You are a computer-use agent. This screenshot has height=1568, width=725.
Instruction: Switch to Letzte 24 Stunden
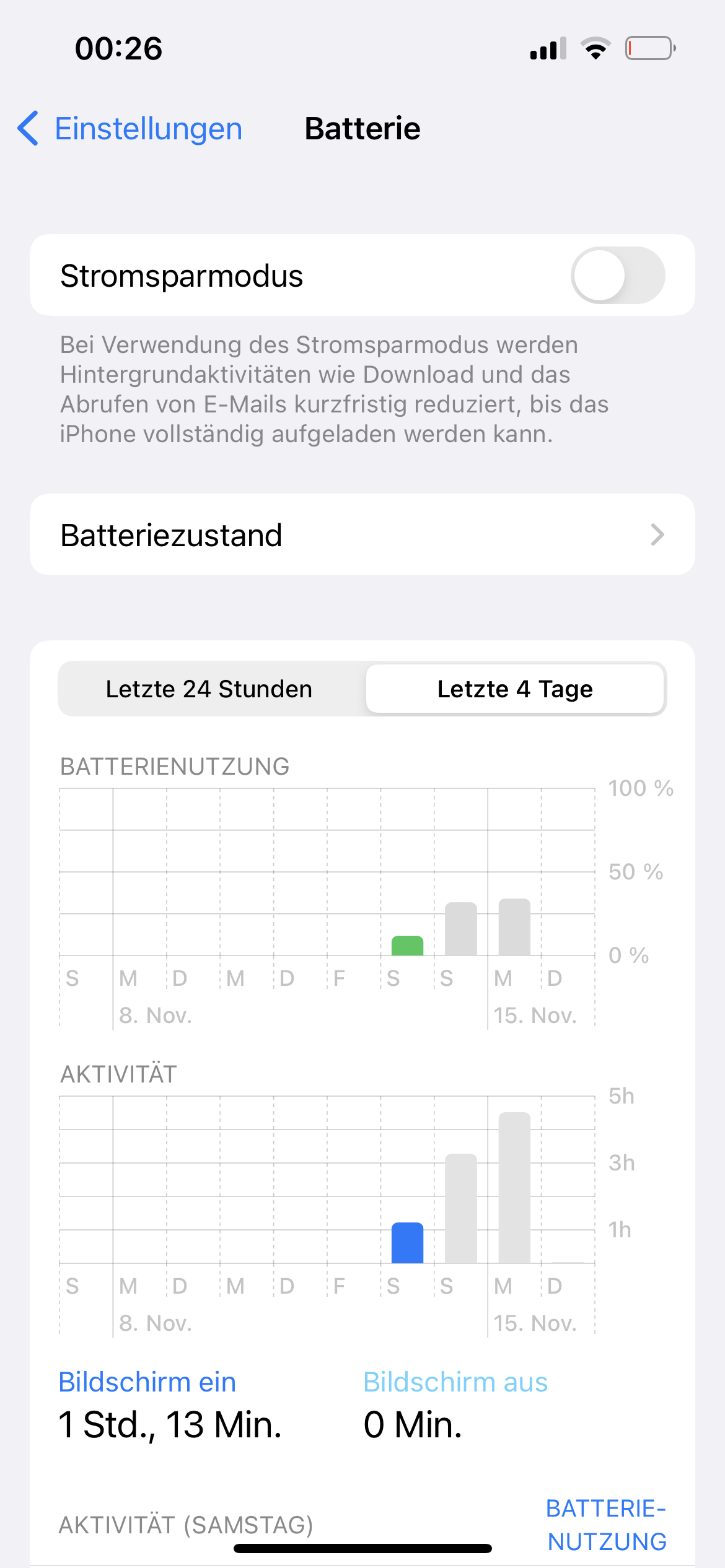coord(209,689)
